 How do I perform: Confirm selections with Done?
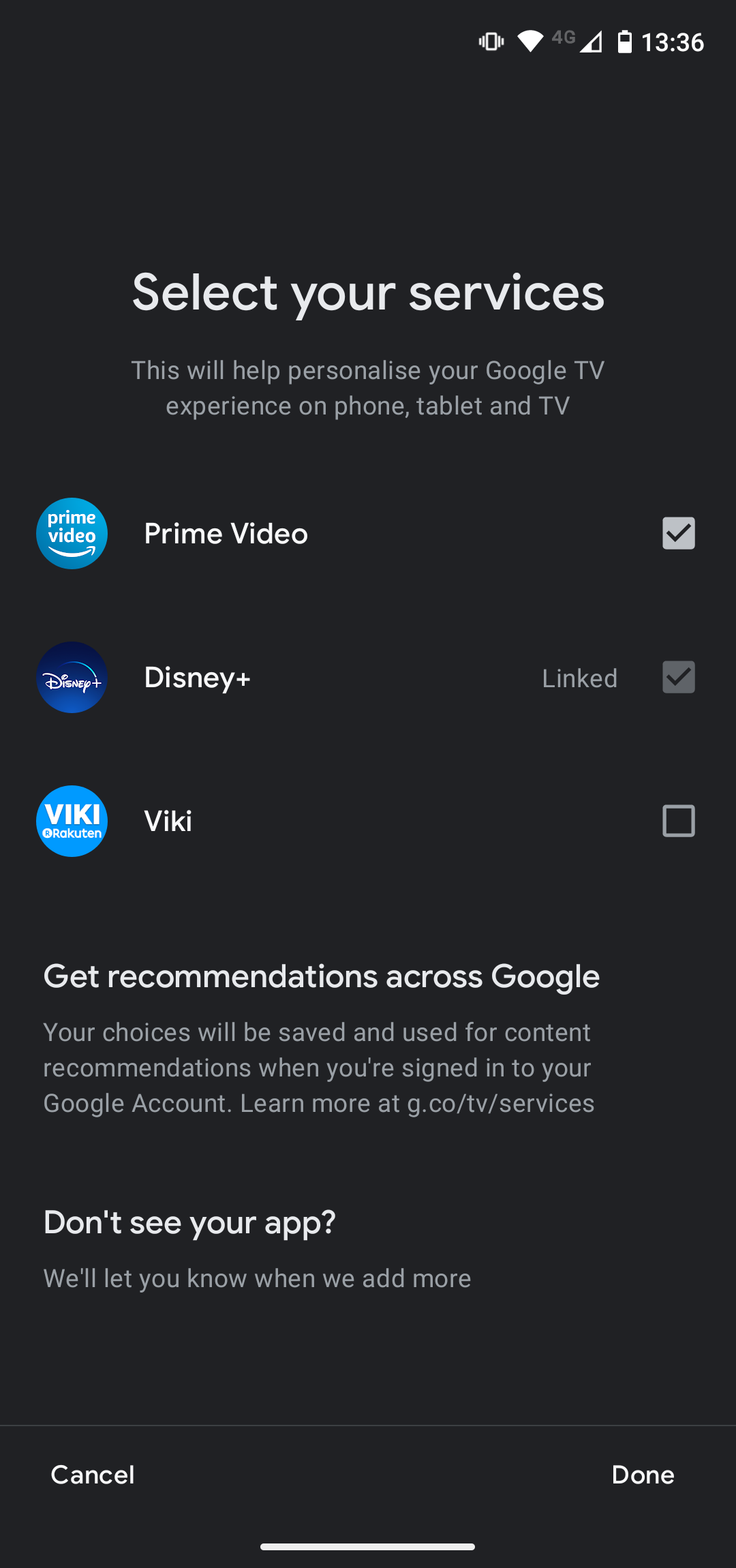tap(643, 1475)
